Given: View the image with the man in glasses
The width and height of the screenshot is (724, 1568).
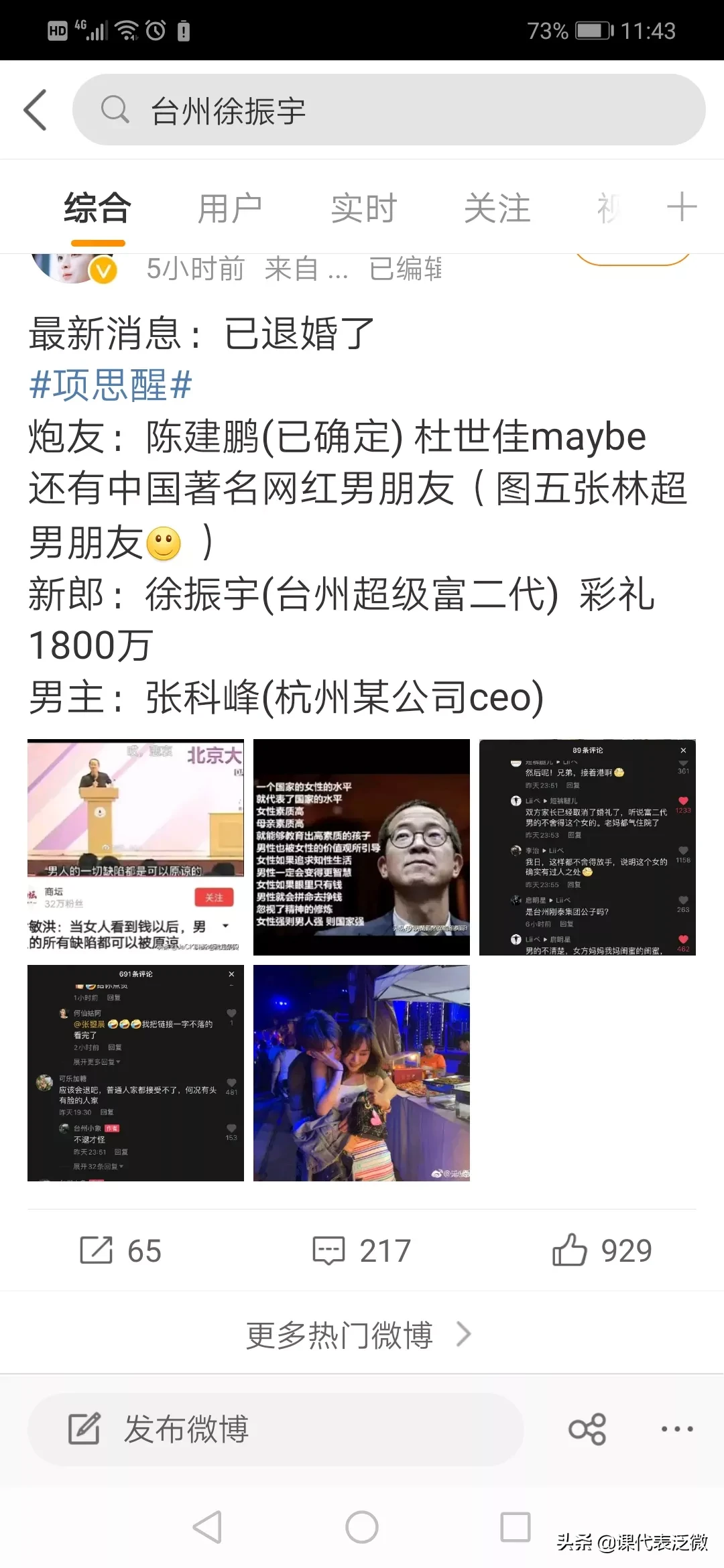Looking at the screenshot, I should pyautogui.click(x=361, y=847).
